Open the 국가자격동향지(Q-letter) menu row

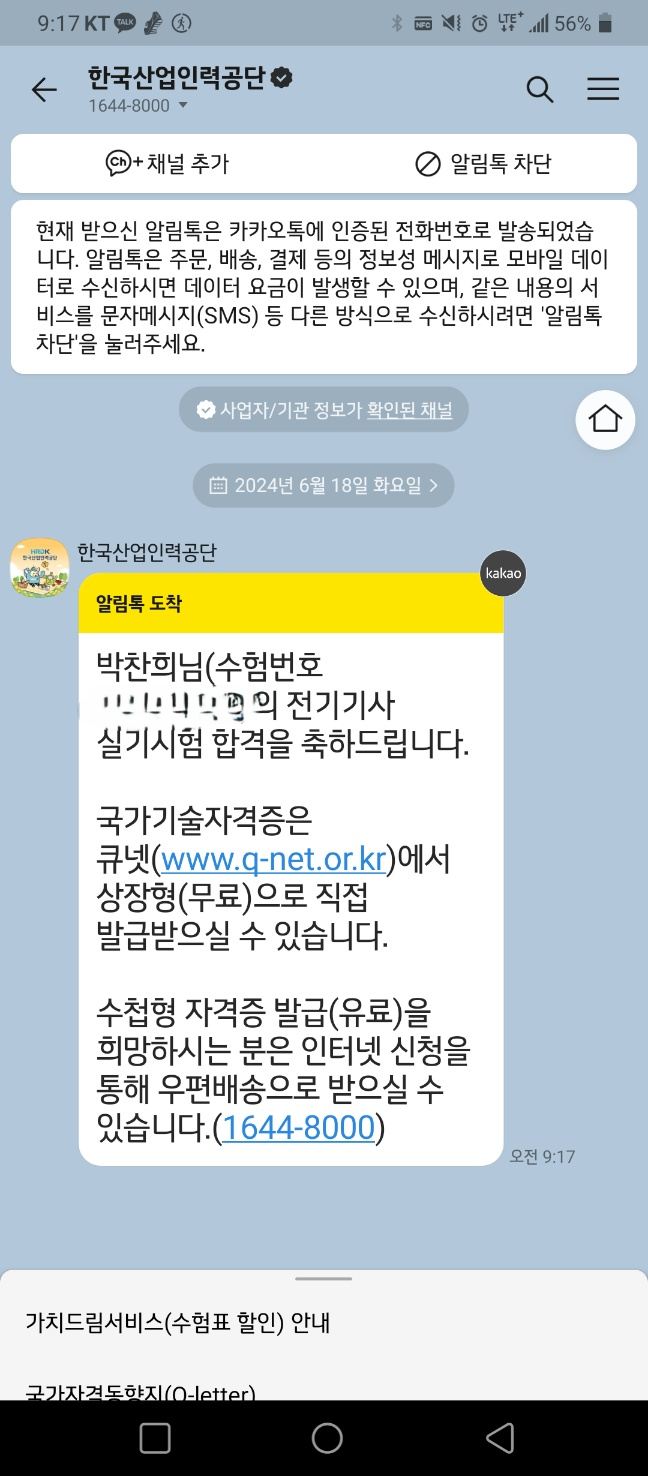[x=140, y=1391]
